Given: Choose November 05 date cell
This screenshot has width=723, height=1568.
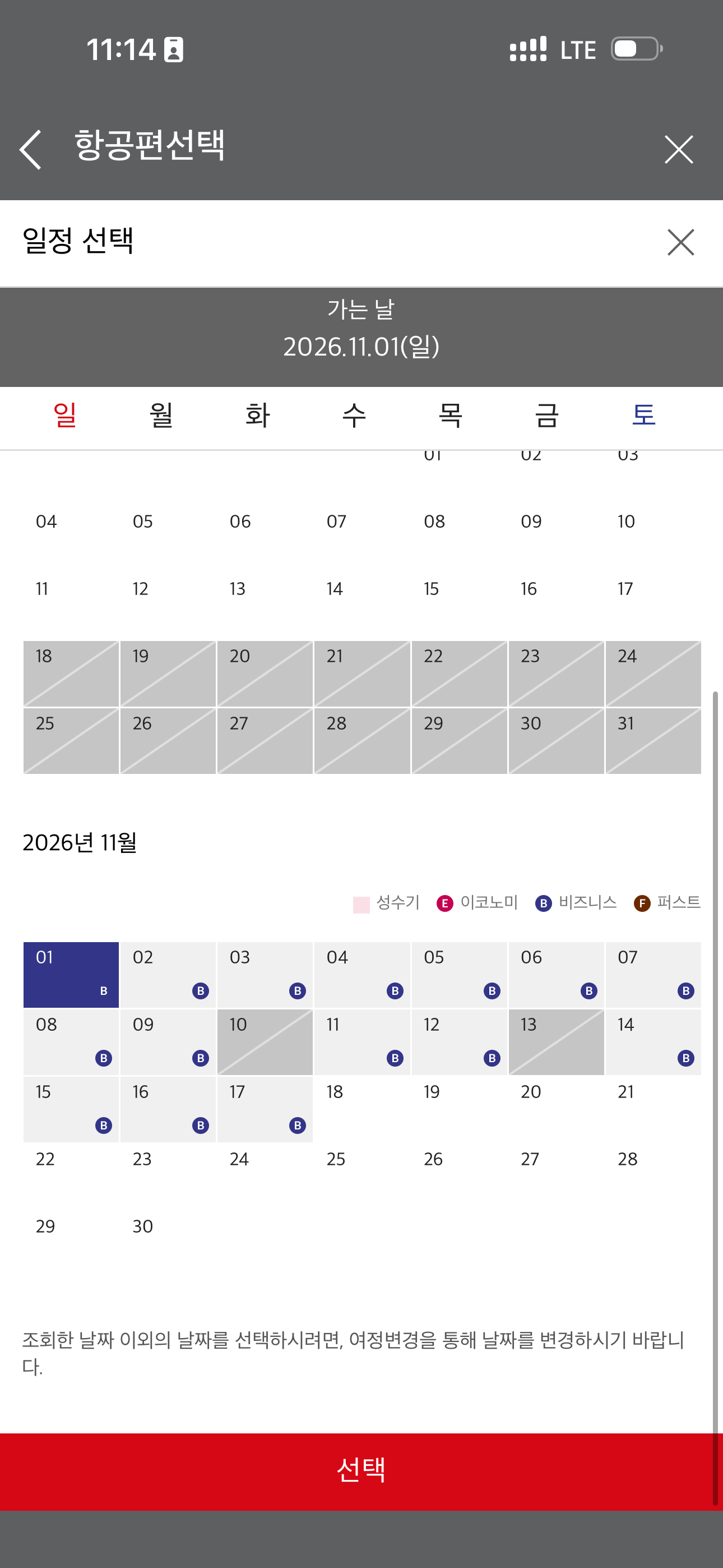Looking at the screenshot, I should (459, 975).
